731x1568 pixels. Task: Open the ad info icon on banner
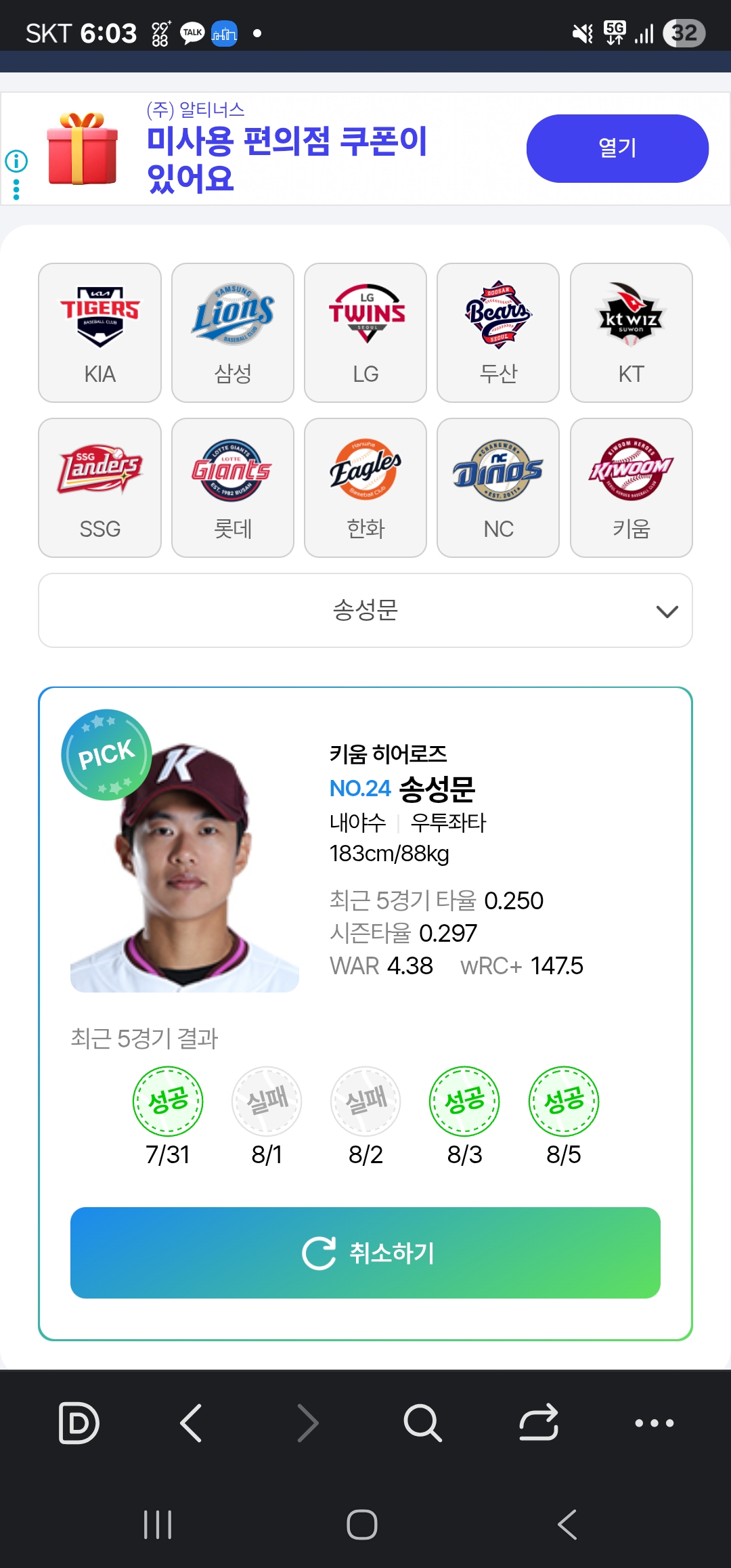click(x=16, y=161)
